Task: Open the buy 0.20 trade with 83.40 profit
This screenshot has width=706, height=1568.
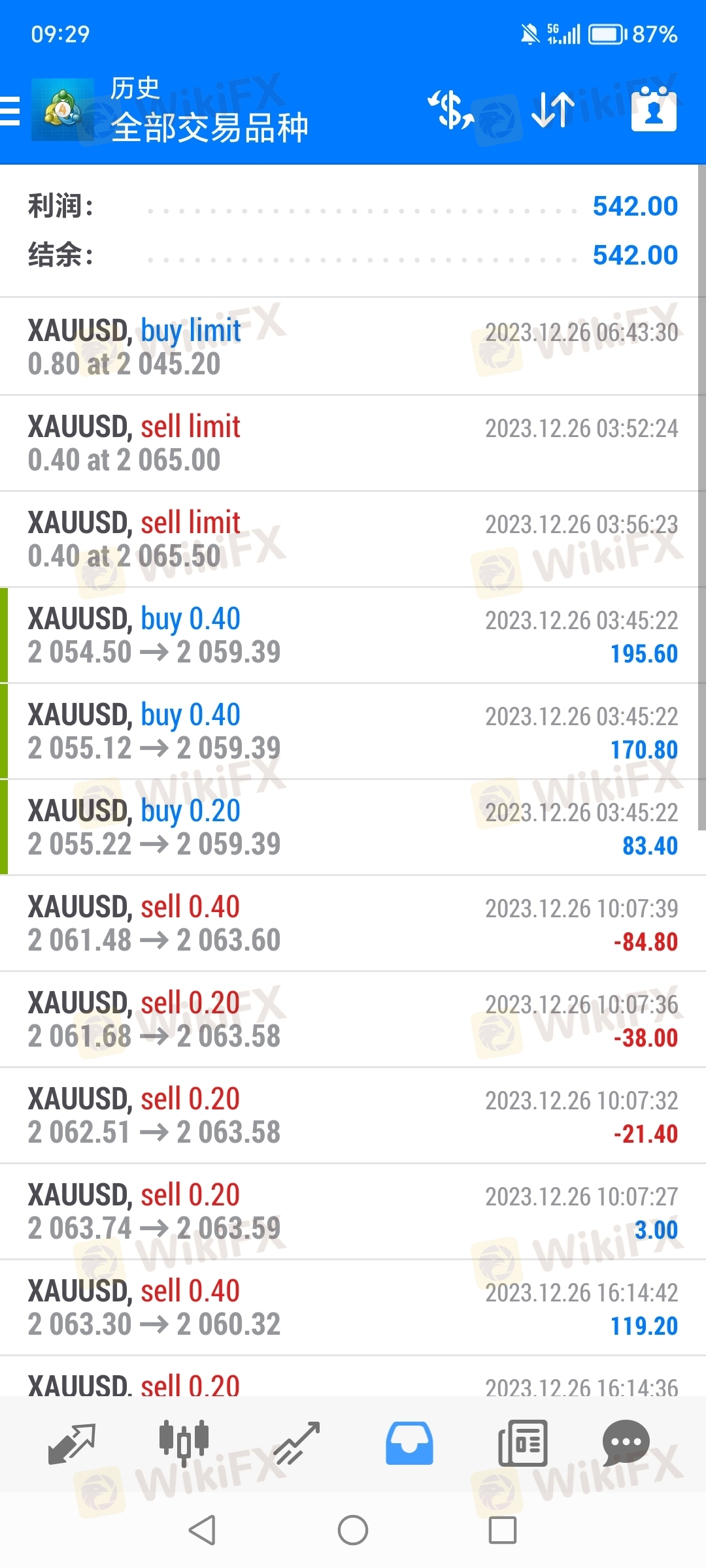Action: [x=353, y=827]
